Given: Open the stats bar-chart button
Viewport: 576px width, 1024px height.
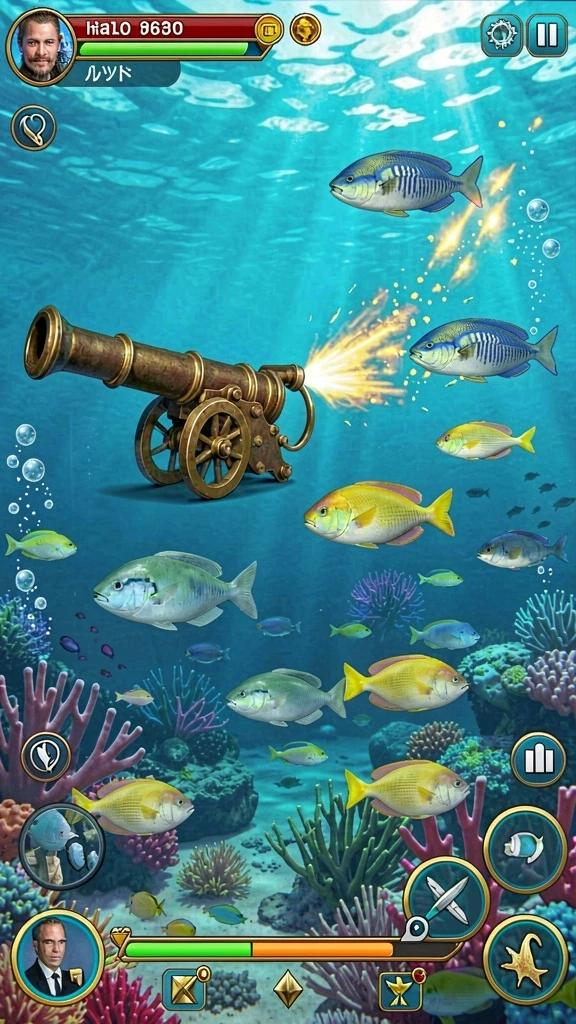Looking at the screenshot, I should point(538,760).
